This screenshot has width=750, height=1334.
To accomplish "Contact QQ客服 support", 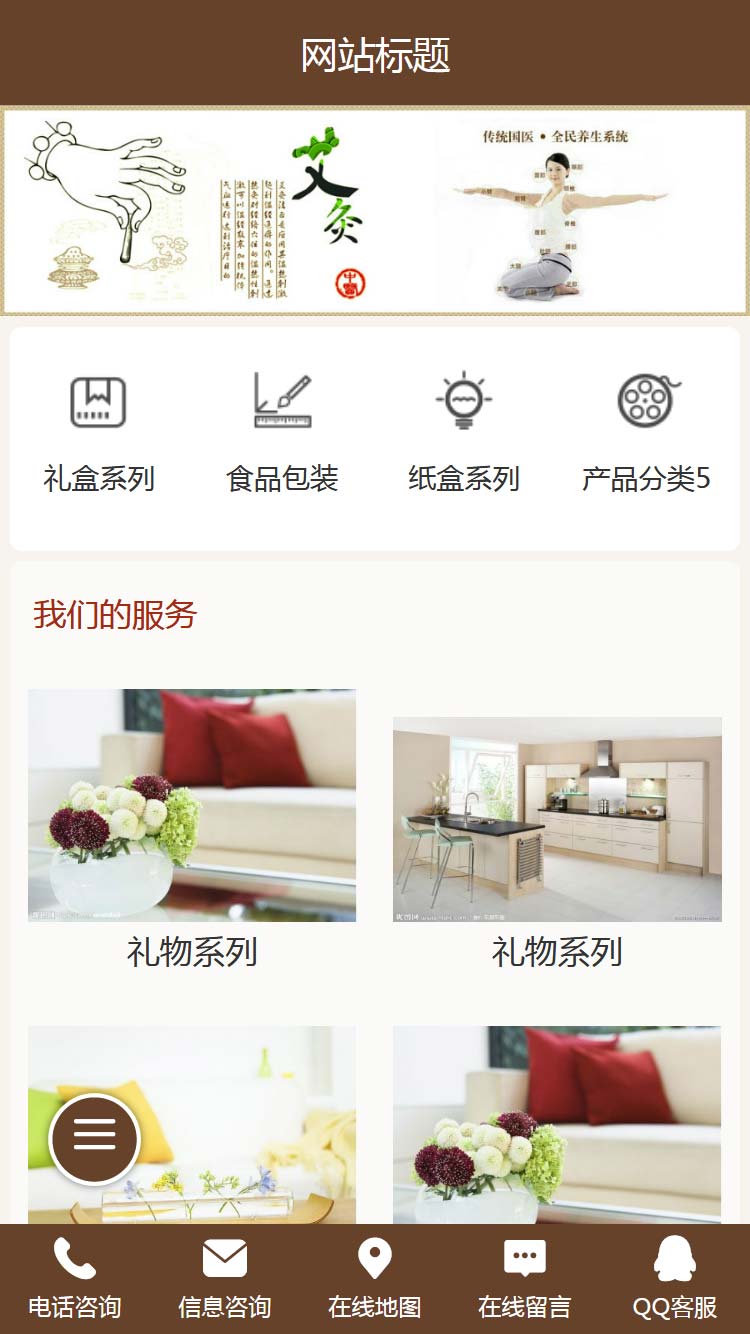I will click(675, 1279).
